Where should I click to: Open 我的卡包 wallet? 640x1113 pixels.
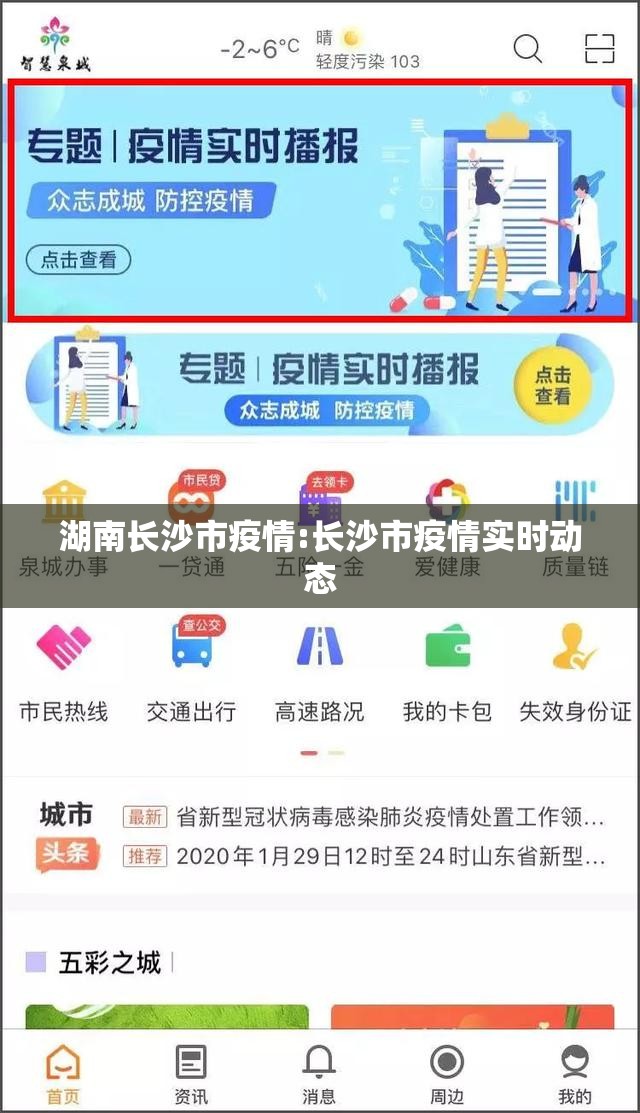447,672
